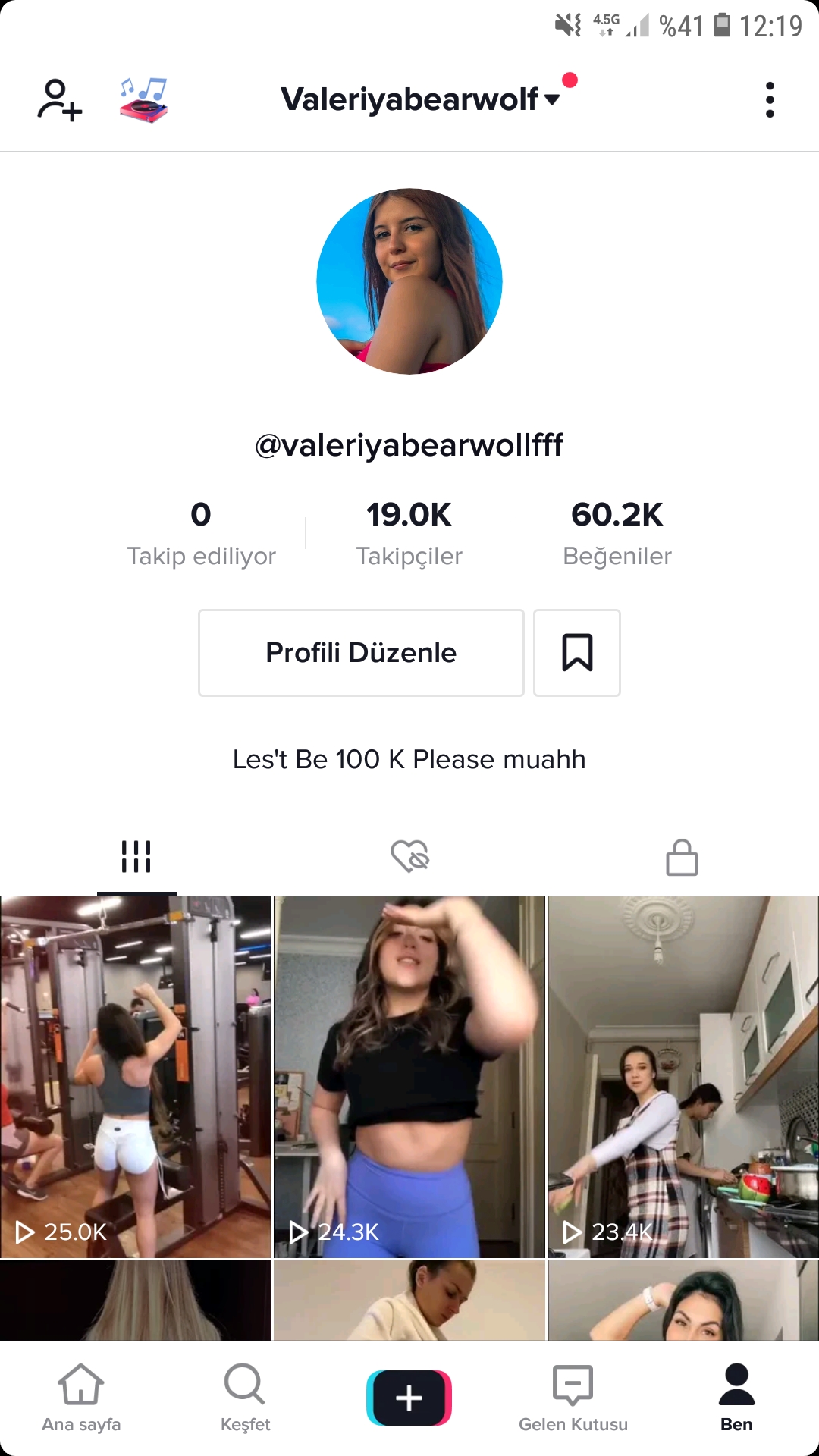Play the video with 24.3K views
819x1456 pixels.
[x=409, y=1077]
